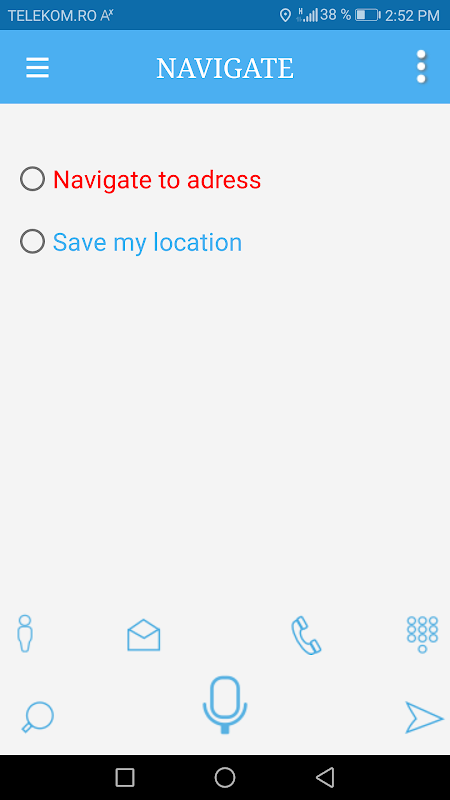This screenshot has height=800, width=450.
Task: Open the hamburger drawer menu
Action: pos(37,67)
